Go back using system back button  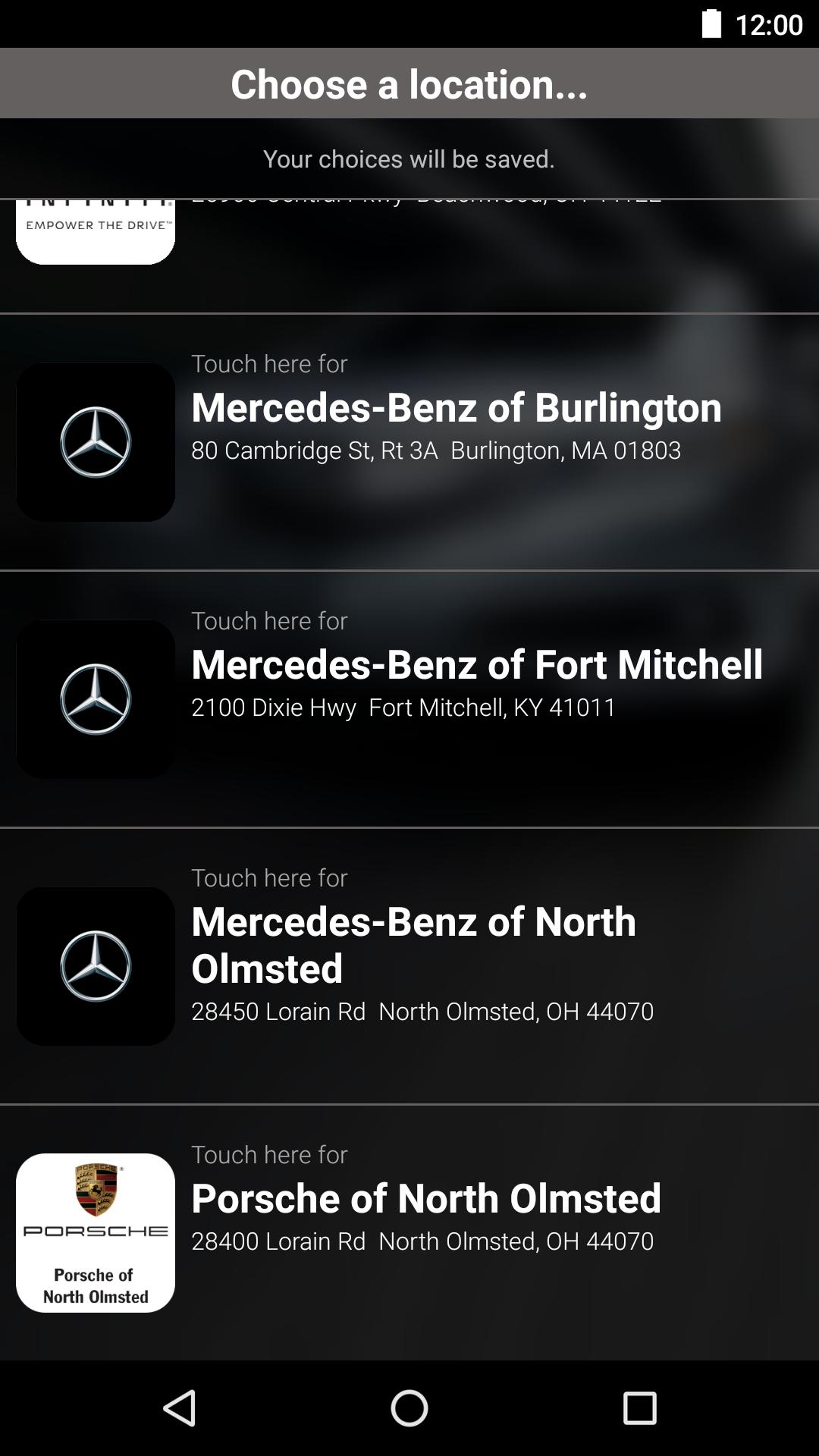[x=180, y=1408]
